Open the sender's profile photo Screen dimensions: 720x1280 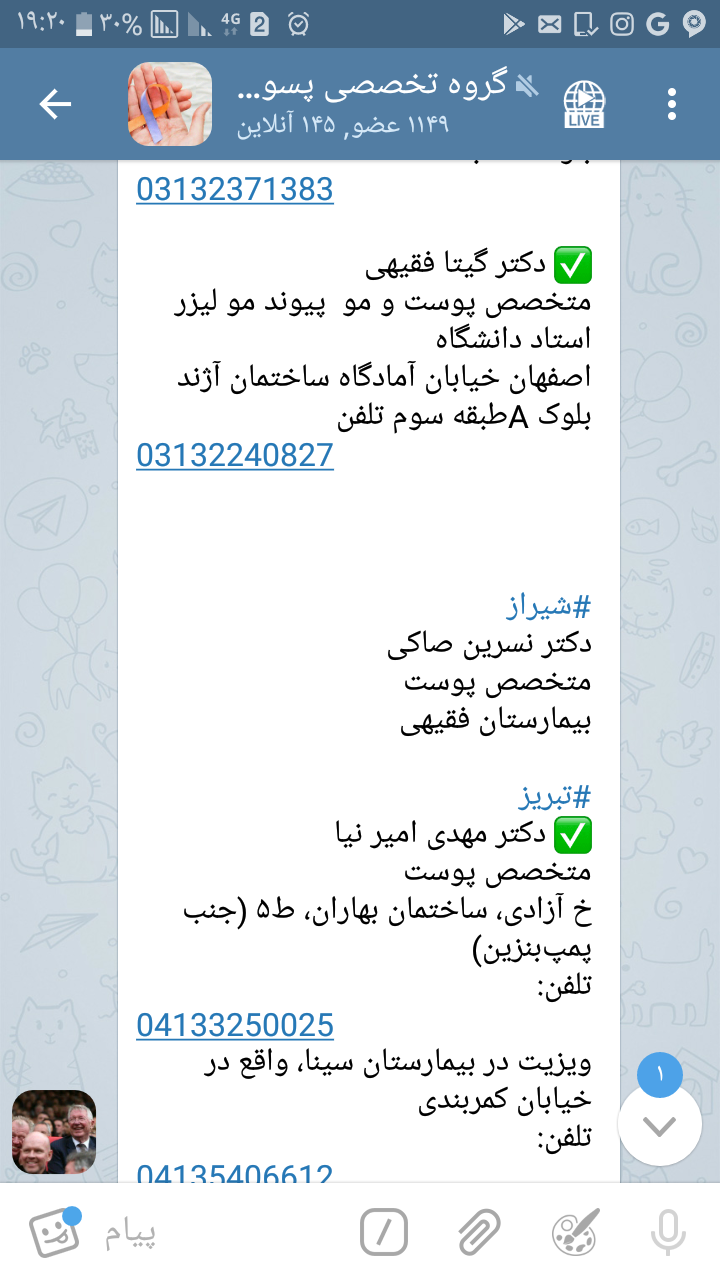click(54, 1131)
